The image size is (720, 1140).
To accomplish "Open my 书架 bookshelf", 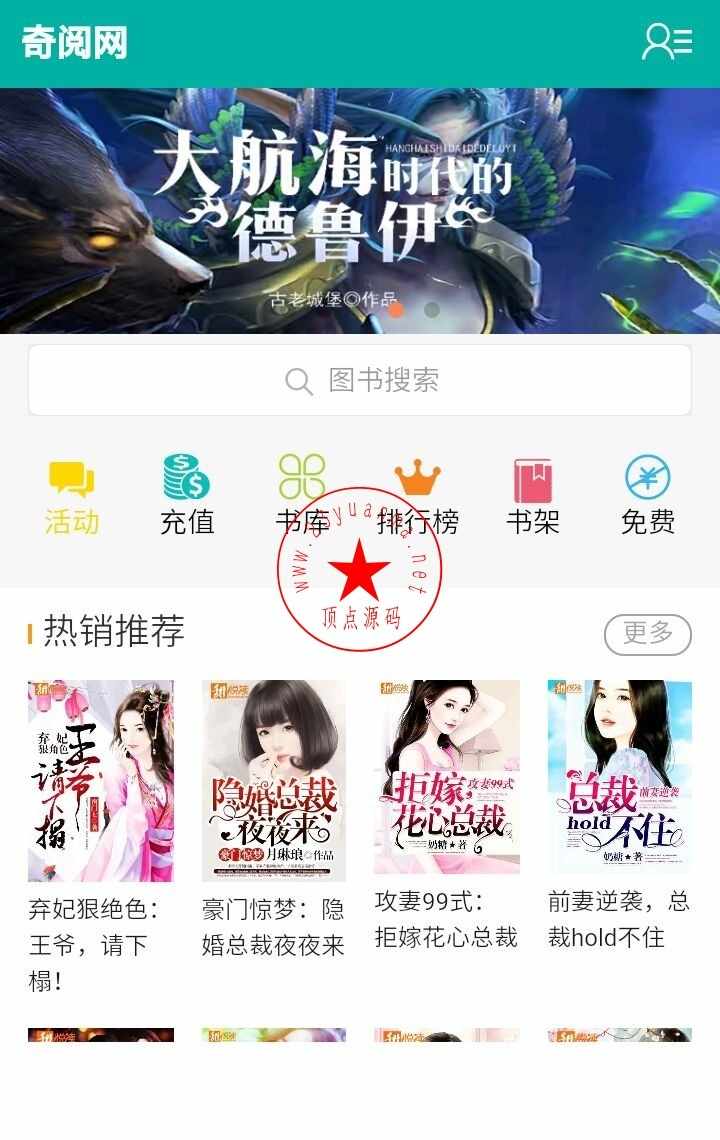I will pyautogui.click(x=533, y=495).
